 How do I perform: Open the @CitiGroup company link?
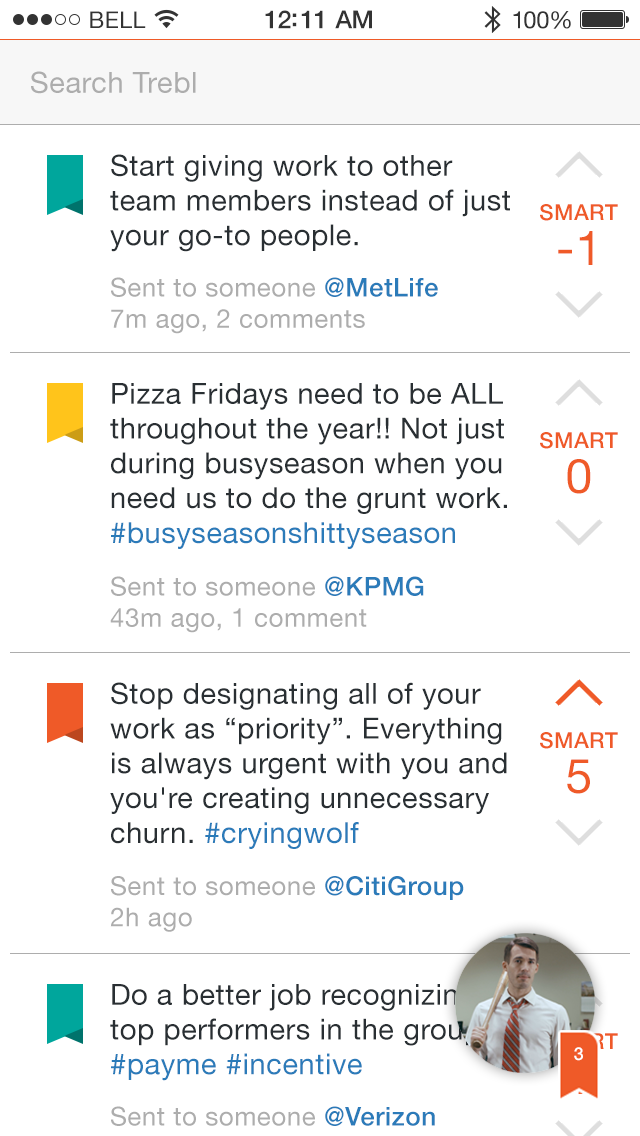click(394, 887)
